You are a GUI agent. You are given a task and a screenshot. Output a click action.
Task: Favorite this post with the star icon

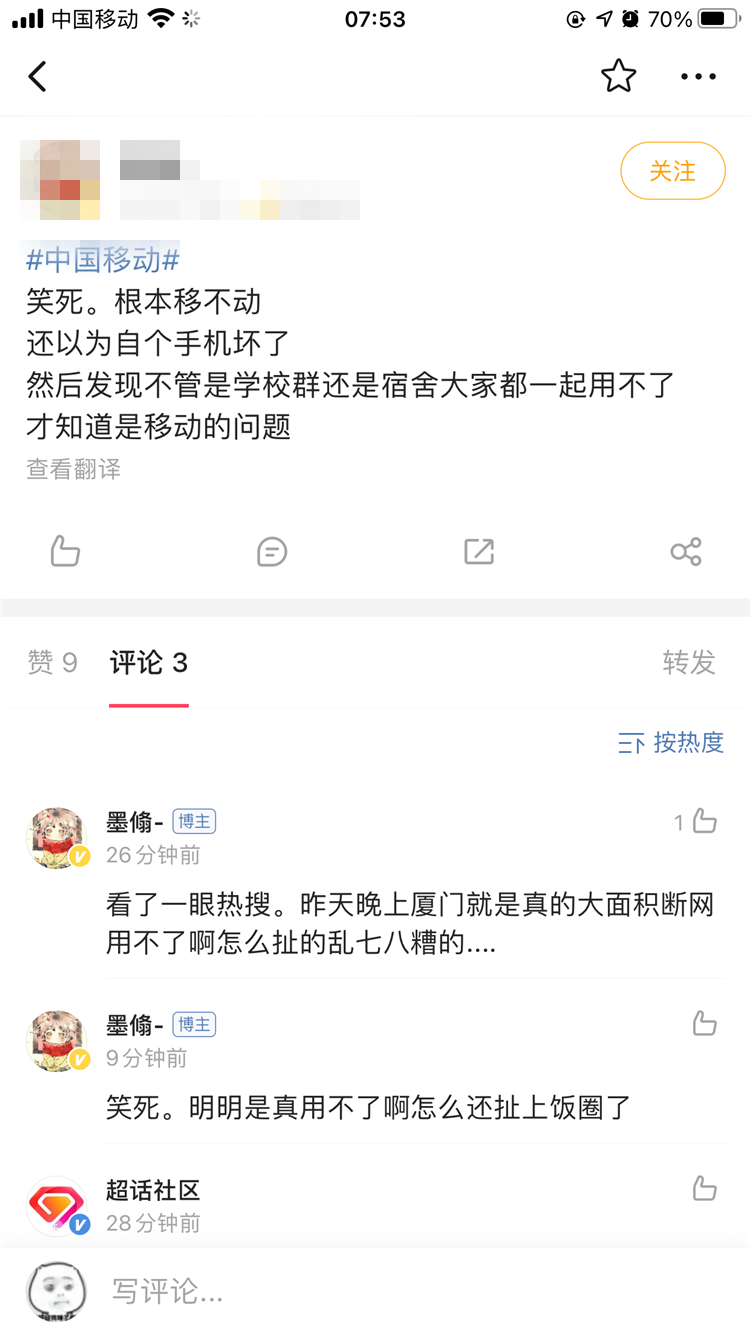pos(618,76)
